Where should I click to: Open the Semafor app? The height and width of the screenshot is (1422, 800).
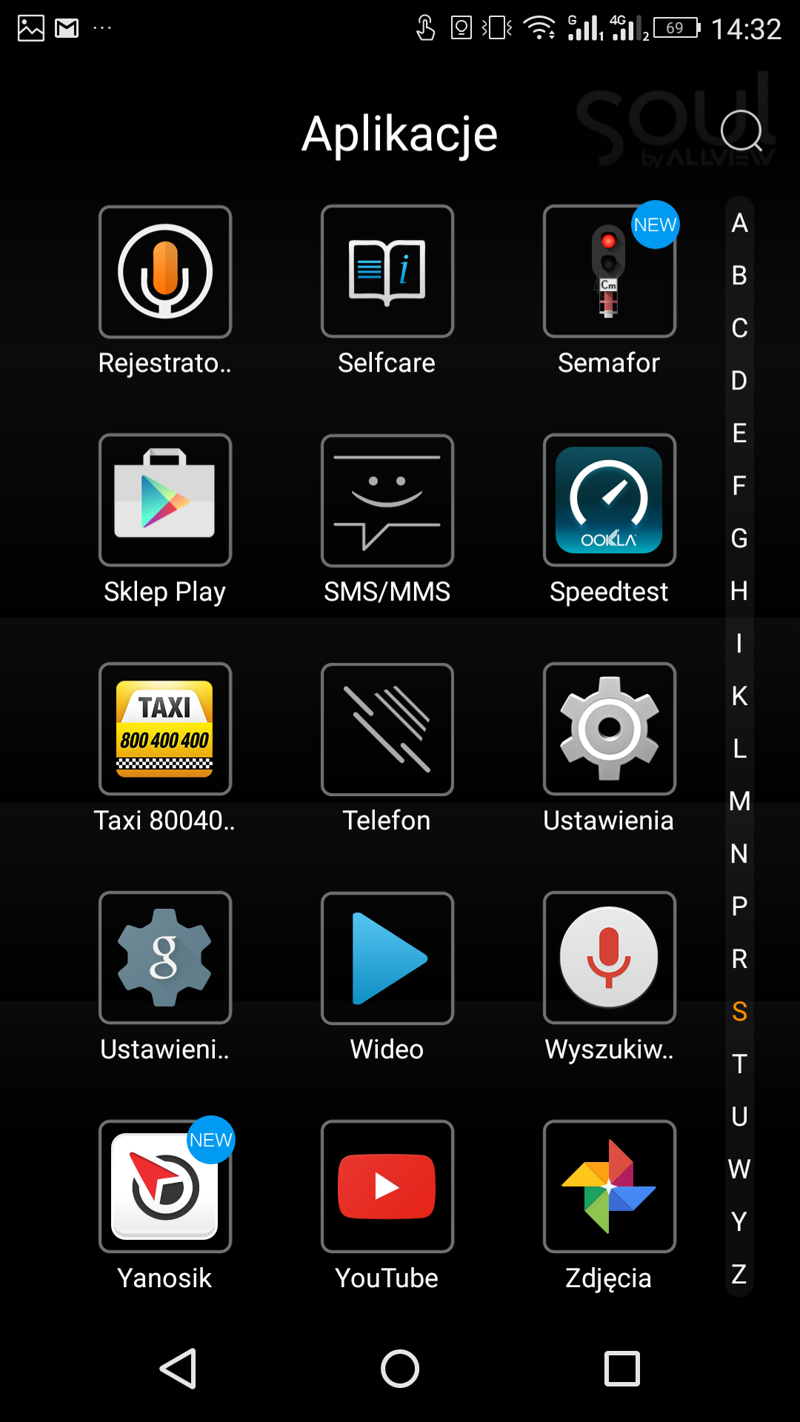(x=609, y=271)
